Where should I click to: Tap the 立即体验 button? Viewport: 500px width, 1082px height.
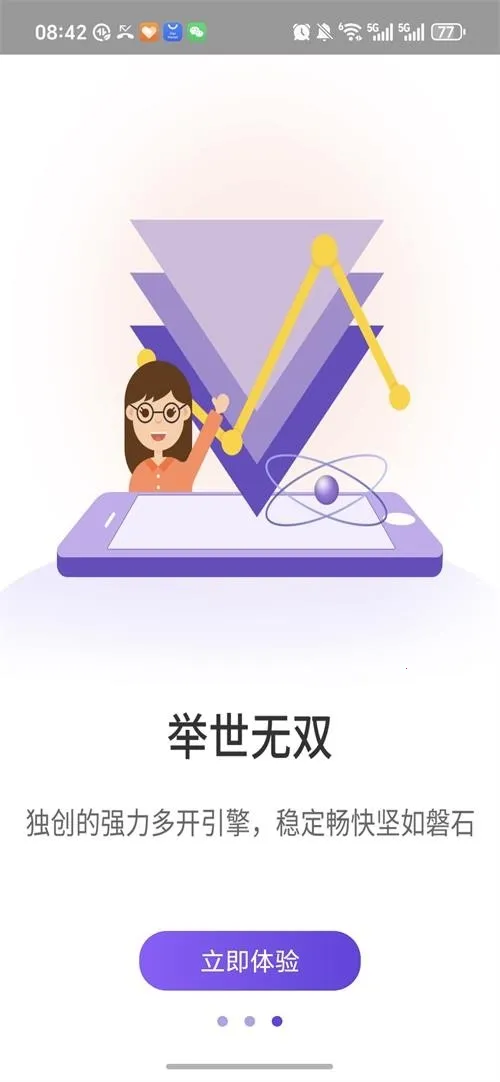coord(250,961)
